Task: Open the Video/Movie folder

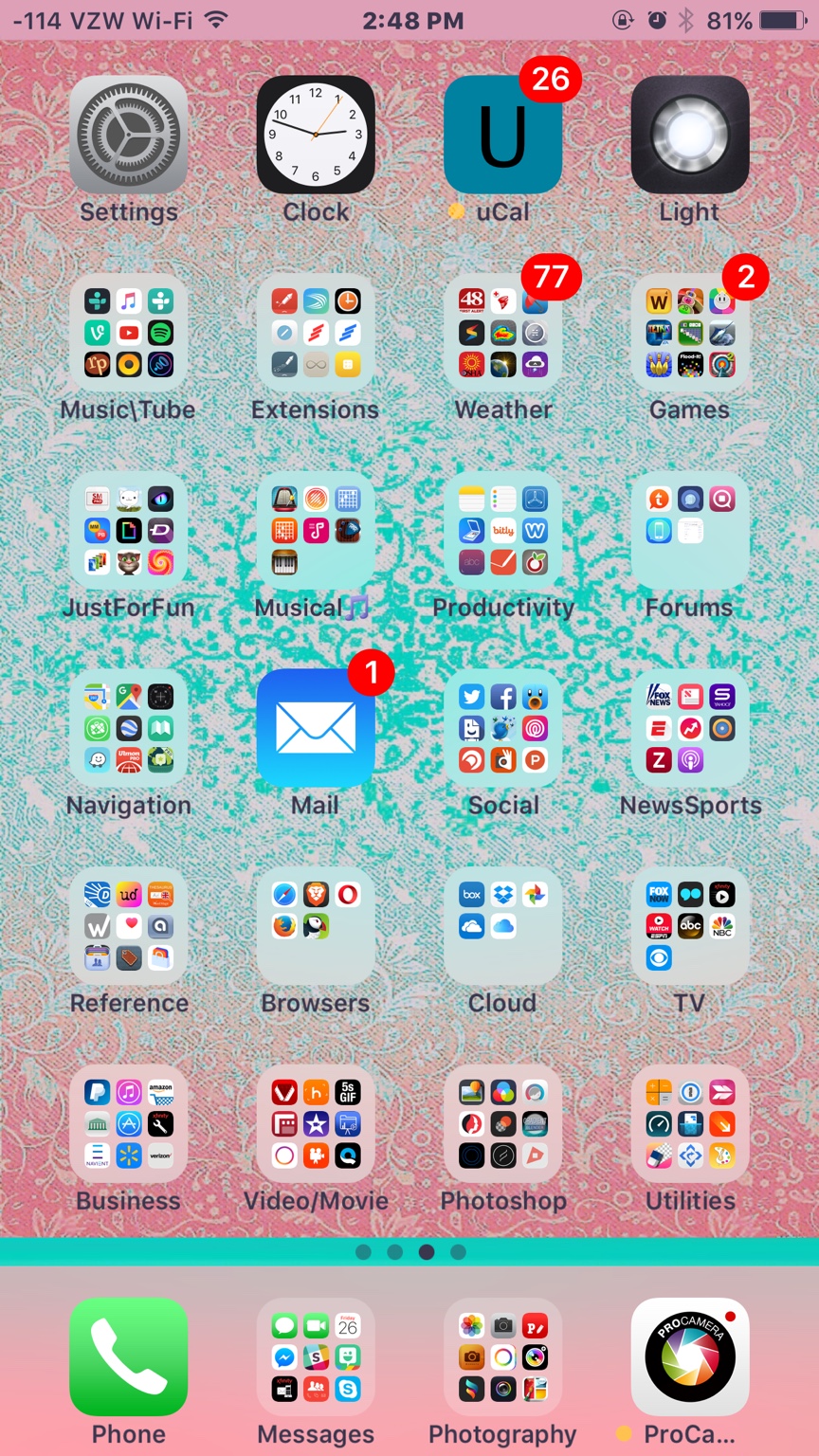Action: (316, 1123)
